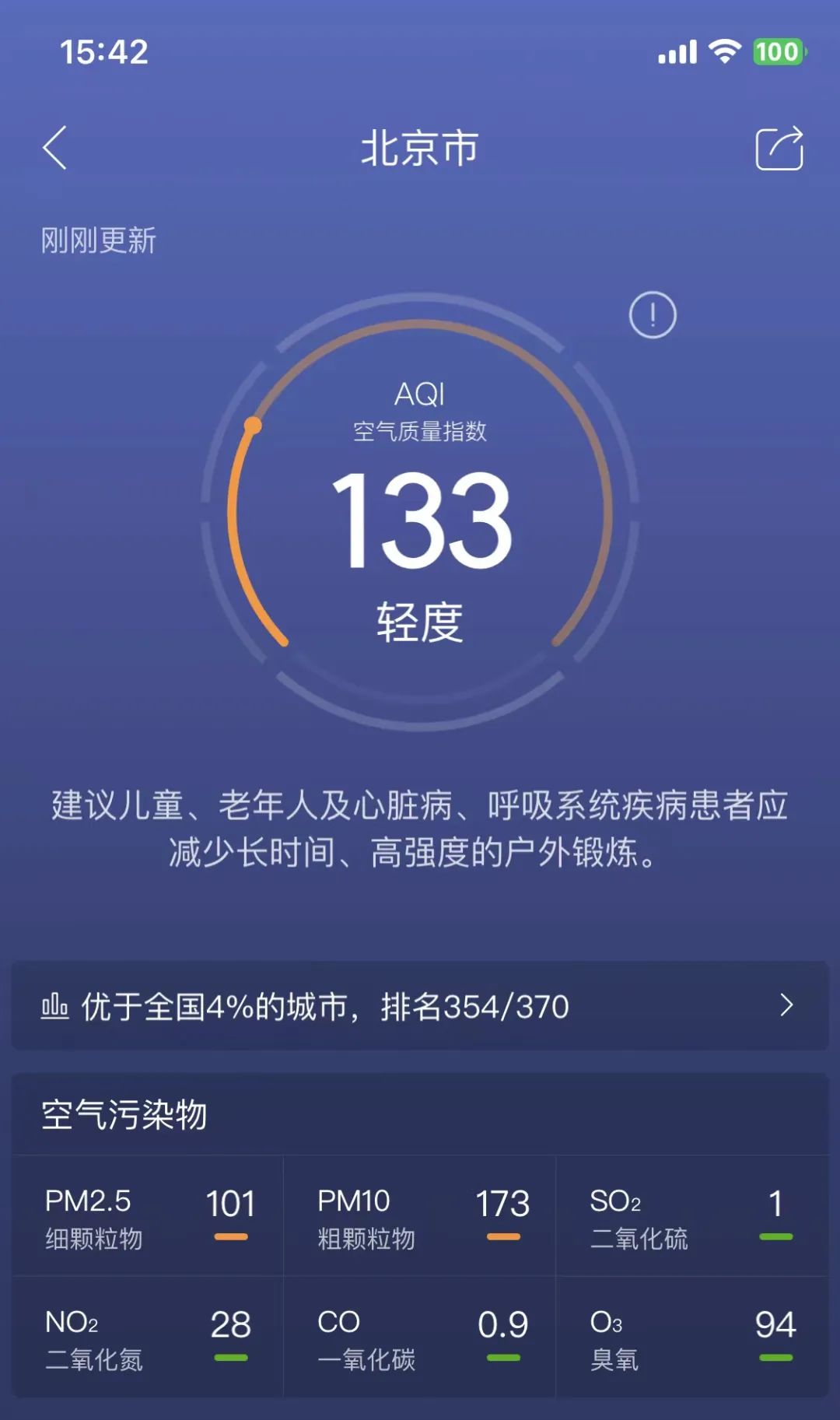Open the national city ranking 354/370 row

pyautogui.click(x=420, y=1006)
